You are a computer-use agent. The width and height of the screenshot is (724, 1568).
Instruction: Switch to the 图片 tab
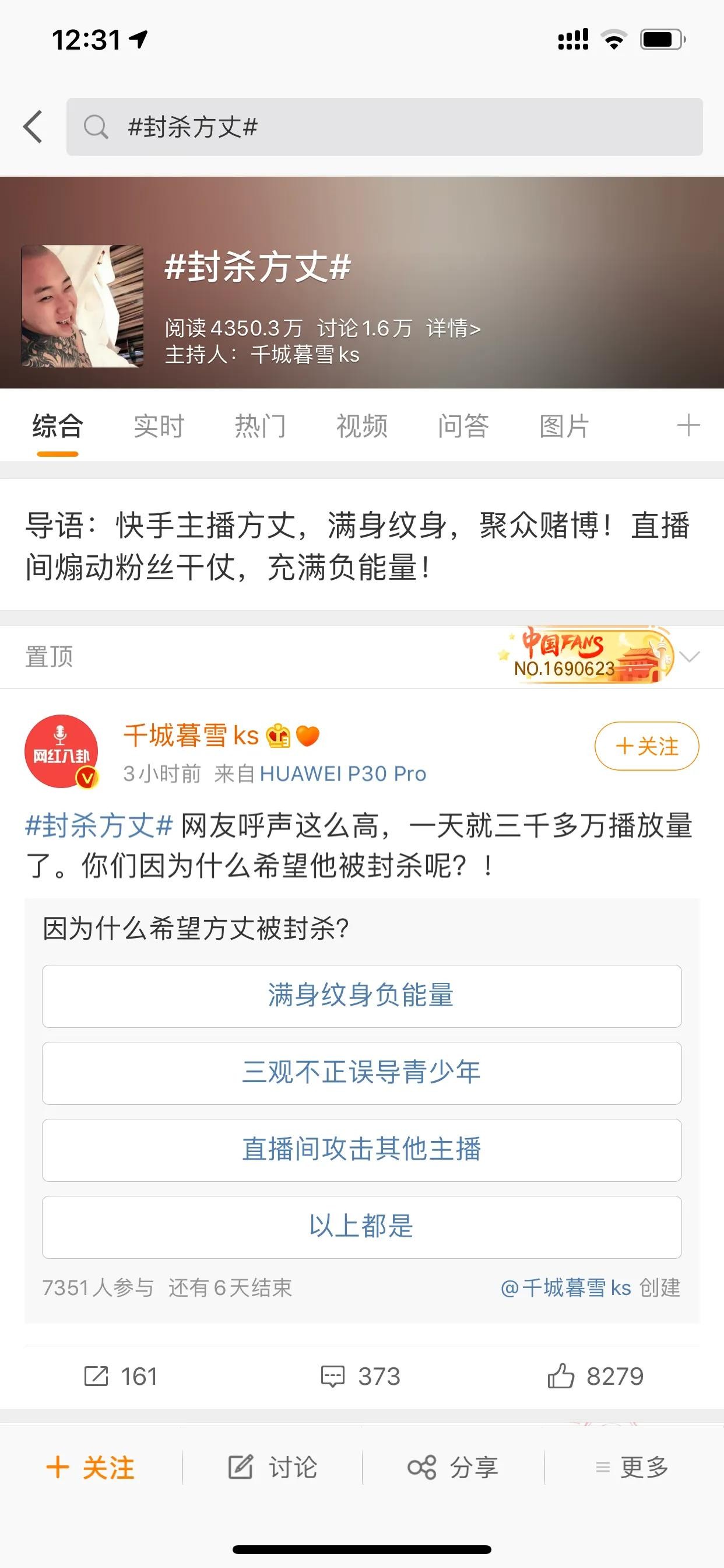point(564,426)
